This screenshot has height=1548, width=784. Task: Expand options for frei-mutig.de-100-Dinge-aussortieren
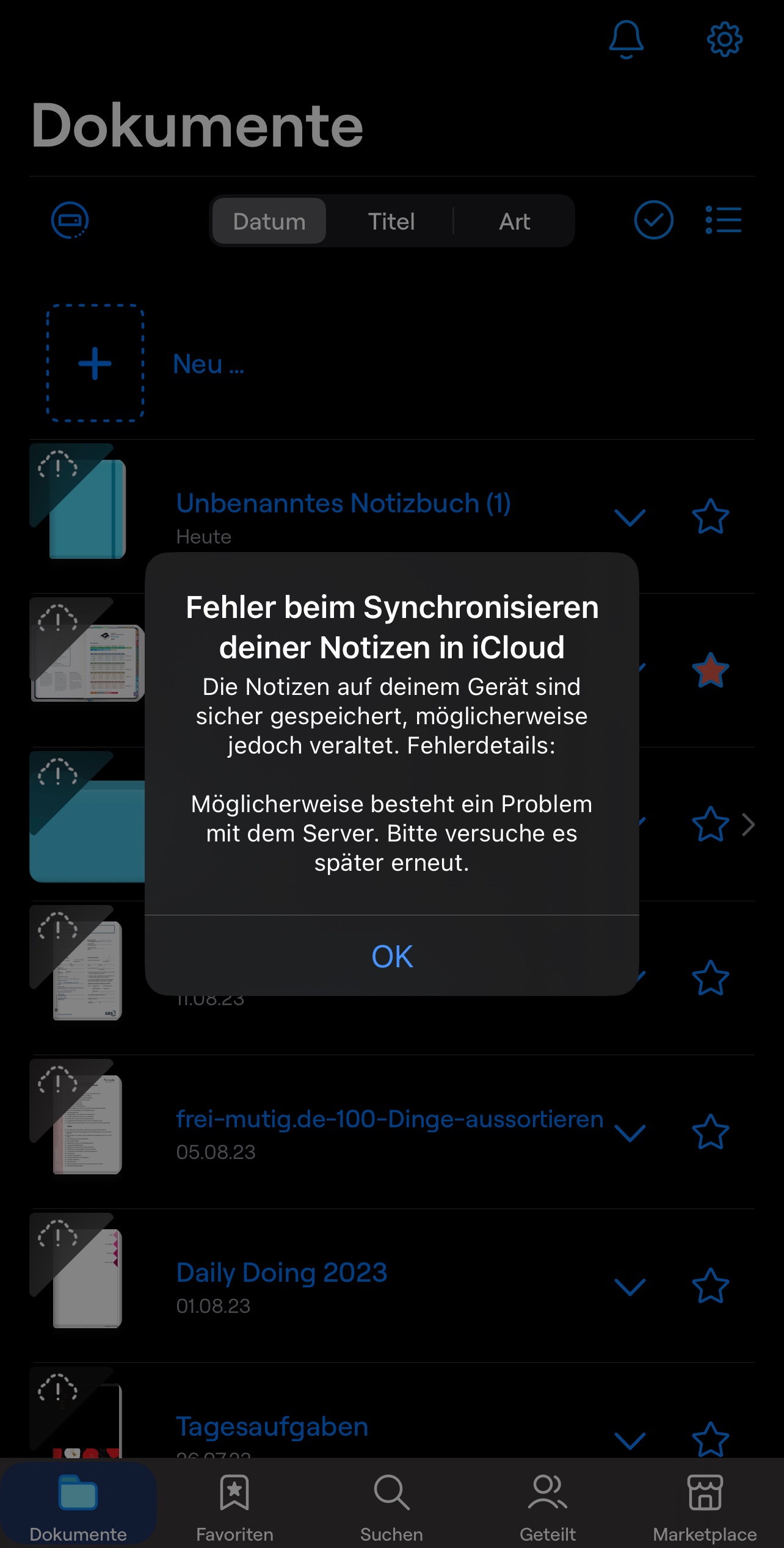click(631, 1134)
